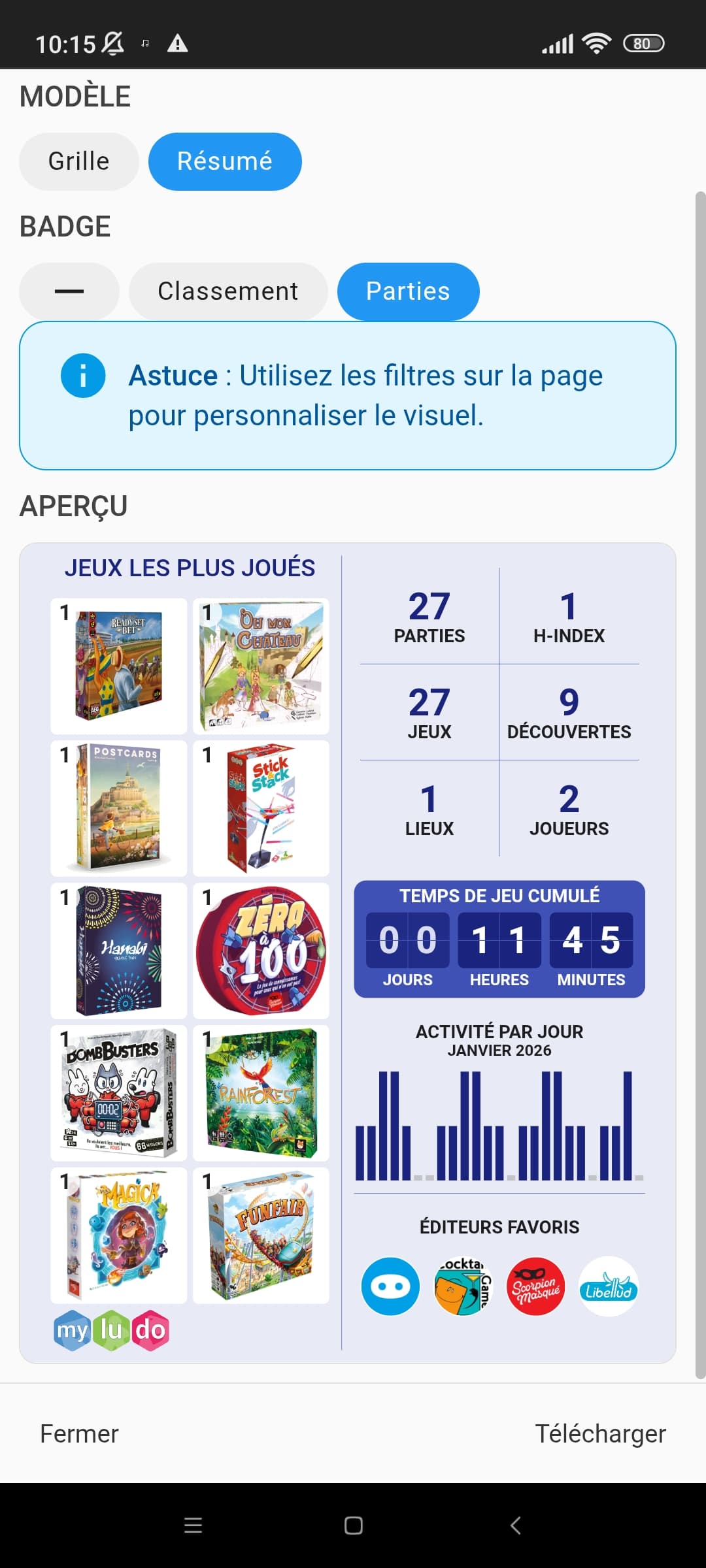Choose the Résumé model
706x1568 pixels.
coord(225,161)
